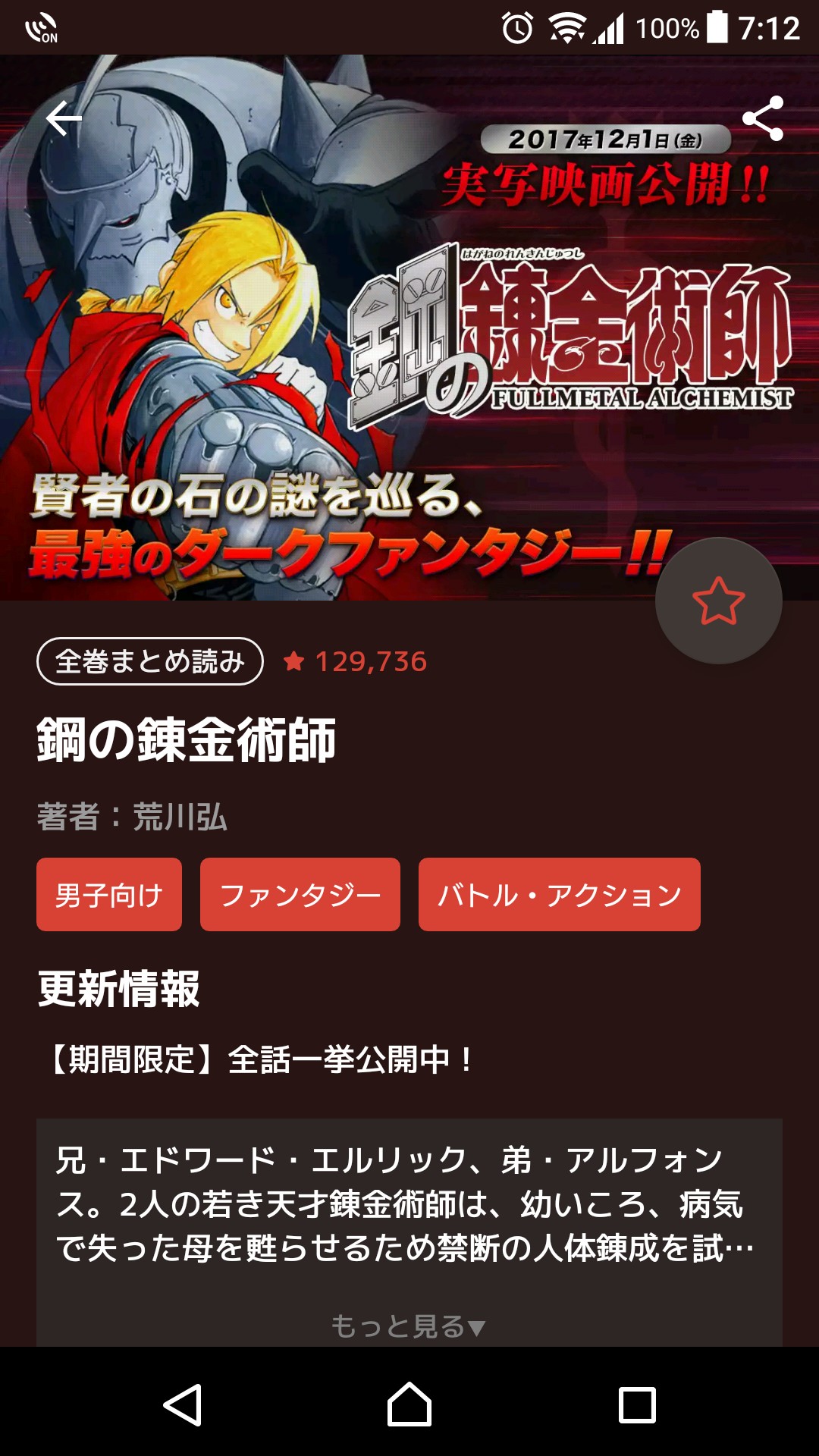819x1456 pixels.
Task: Add 鋼の錬金術師 to favorites with star
Action: click(718, 601)
